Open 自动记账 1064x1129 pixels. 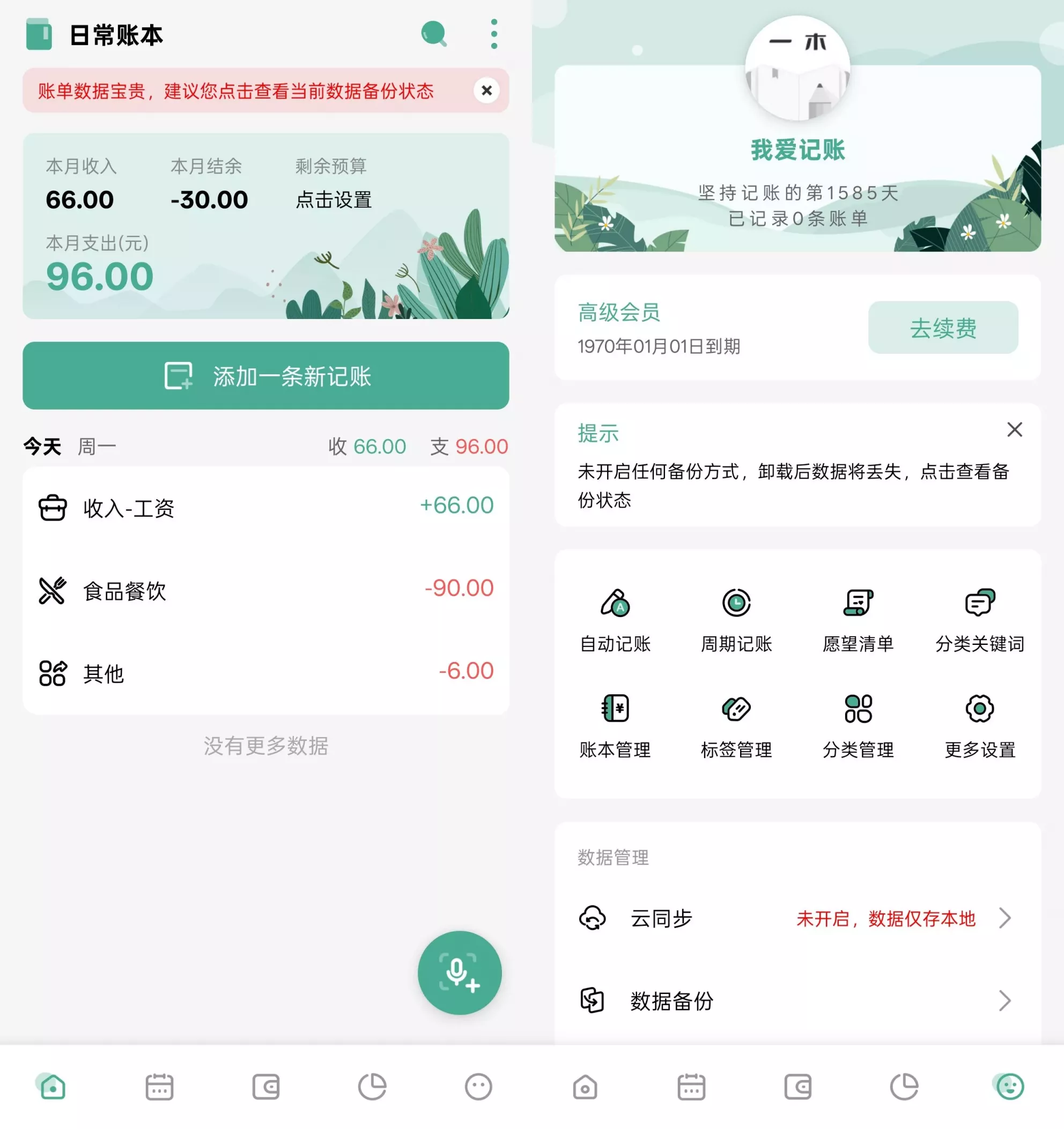615,619
